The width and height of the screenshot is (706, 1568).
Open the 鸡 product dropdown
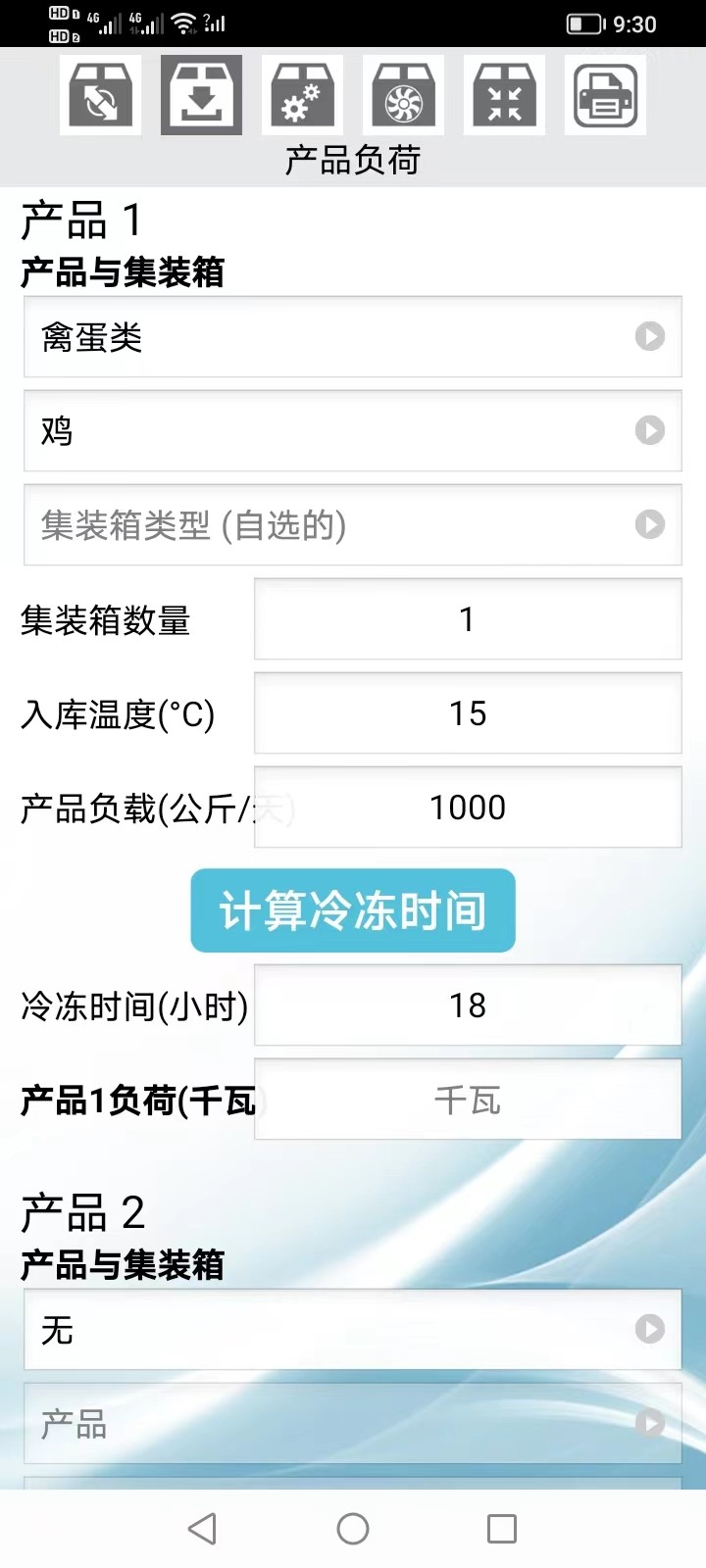point(353,431)
